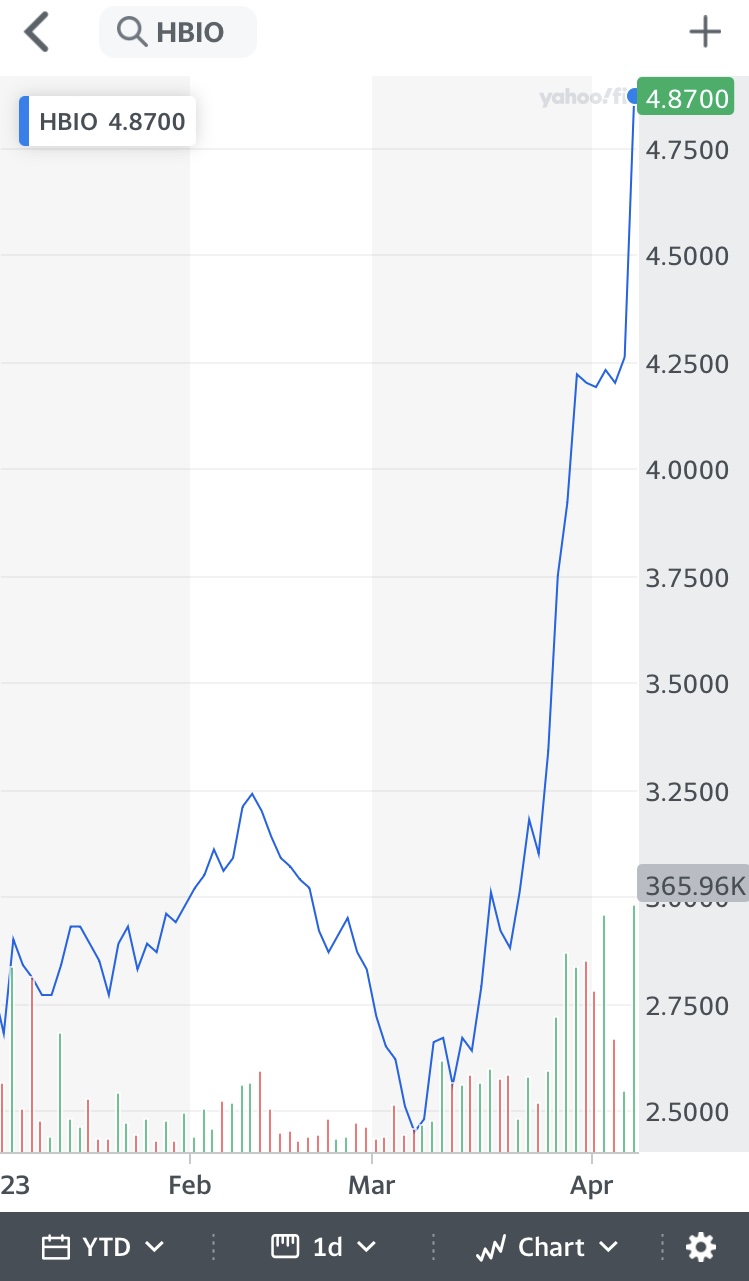
Task: Open the YTD date range dropdown
Action: pyautogui.click(x=103, y=1247)
